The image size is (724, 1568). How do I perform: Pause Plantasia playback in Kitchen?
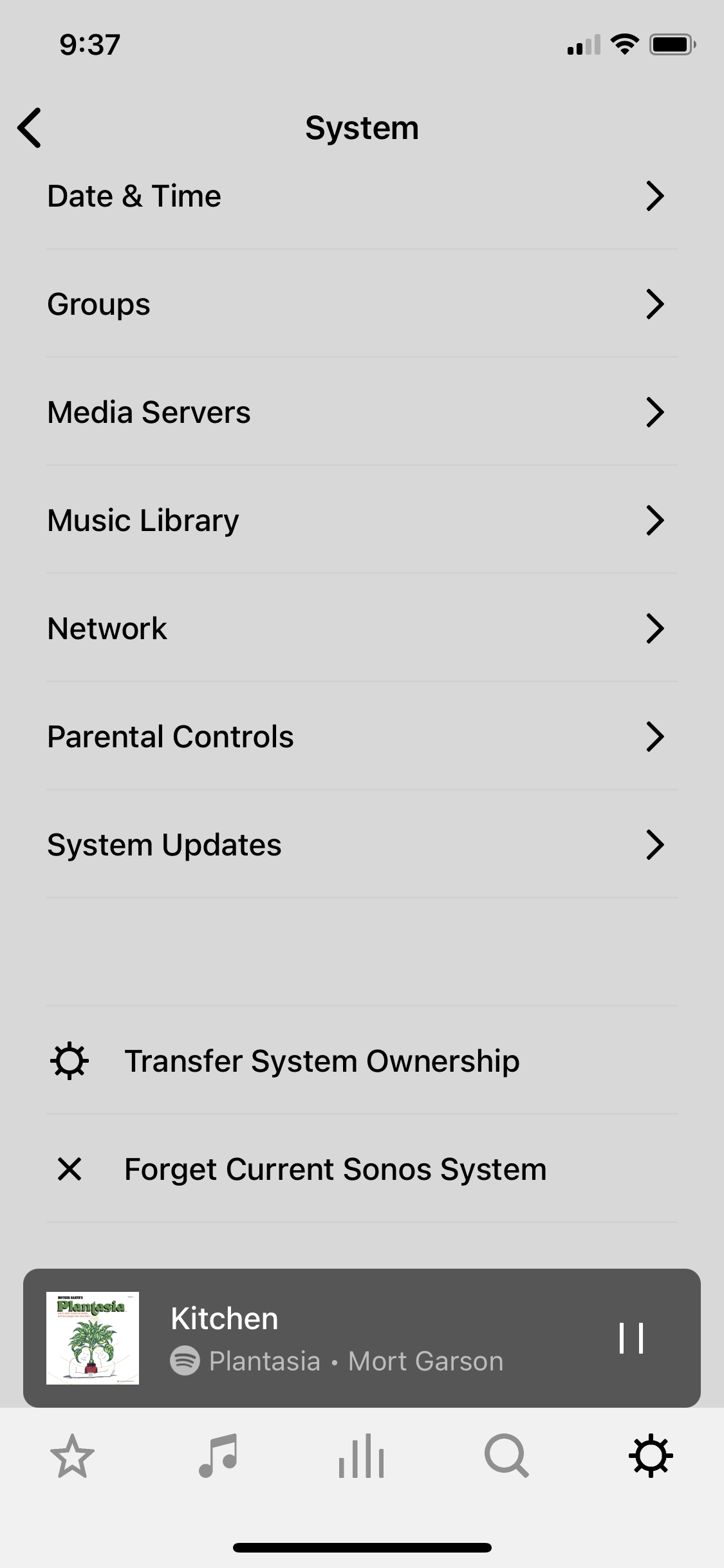pos(631,1339)
